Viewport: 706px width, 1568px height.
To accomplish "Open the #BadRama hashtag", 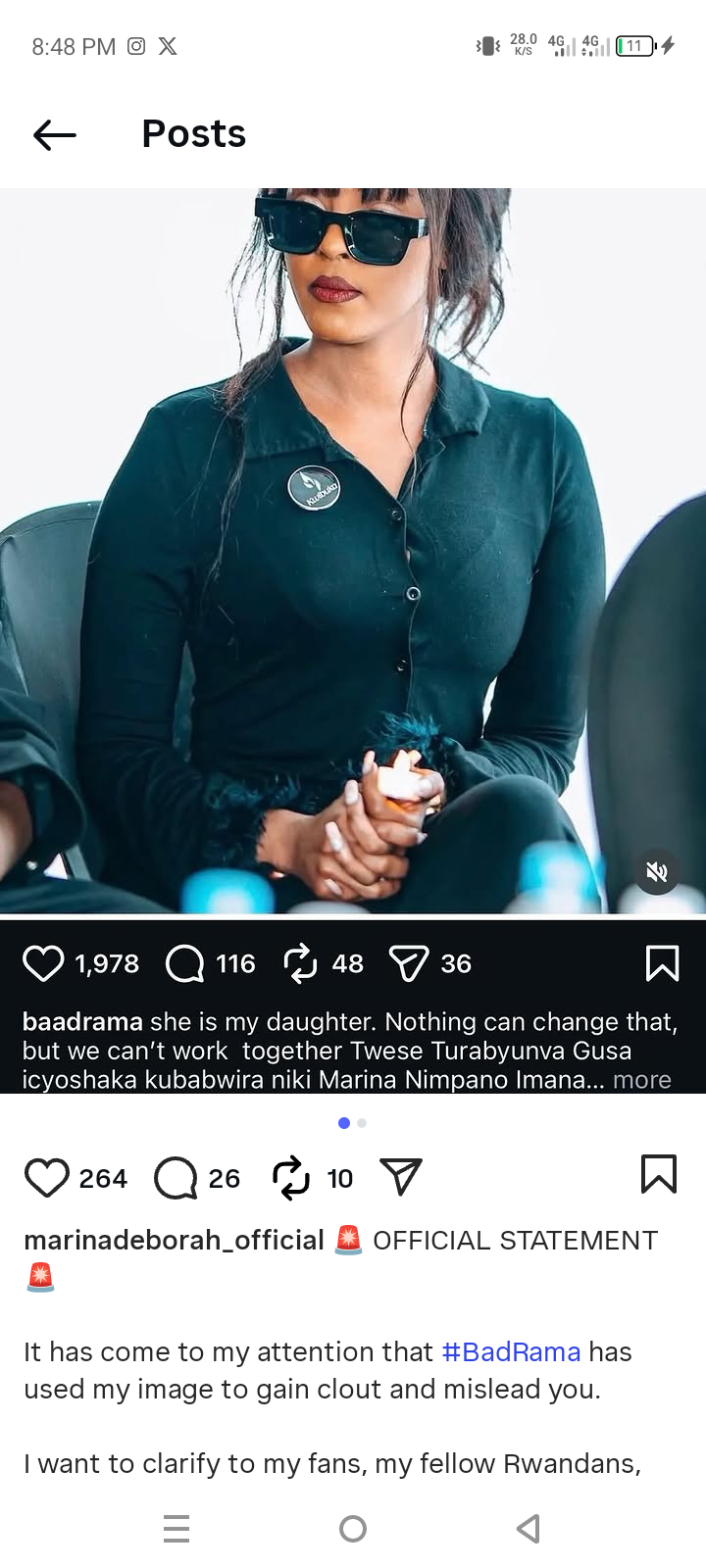I will click(x=511, y=1351).
